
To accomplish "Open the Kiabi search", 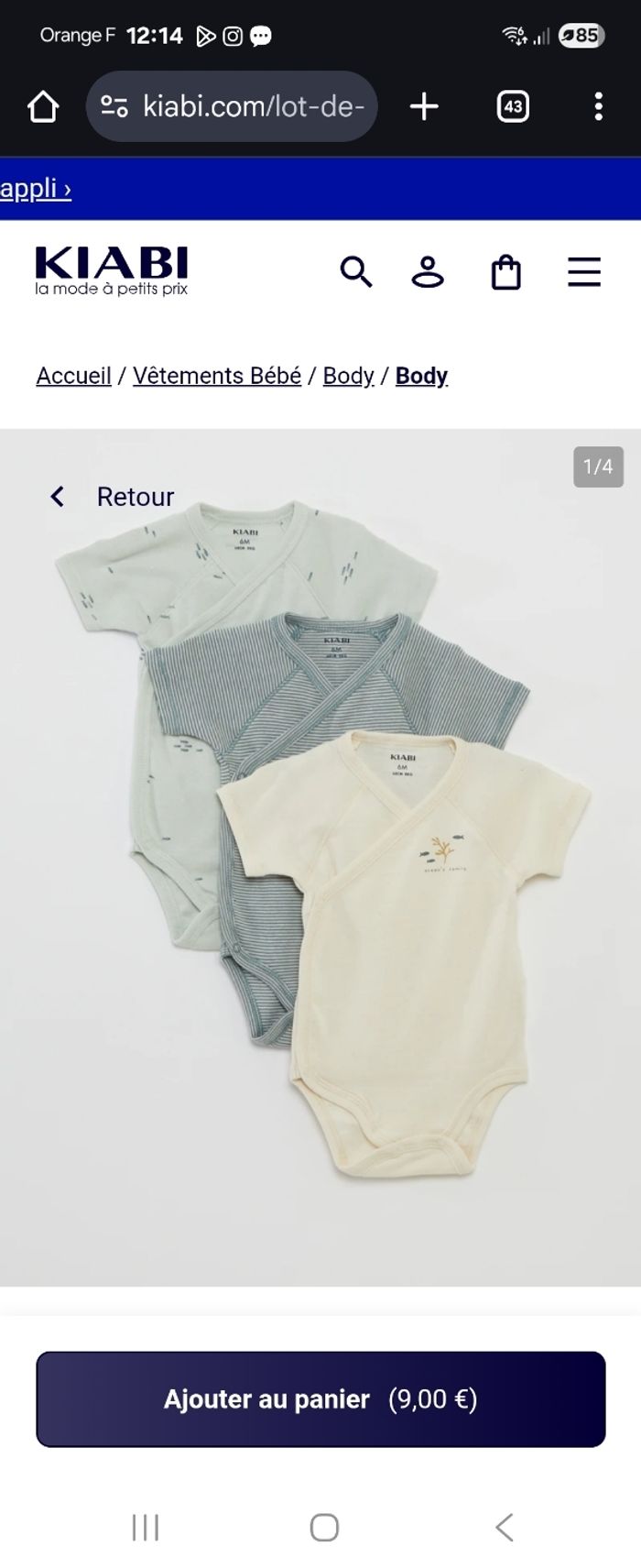I will (x=355, y=272).
